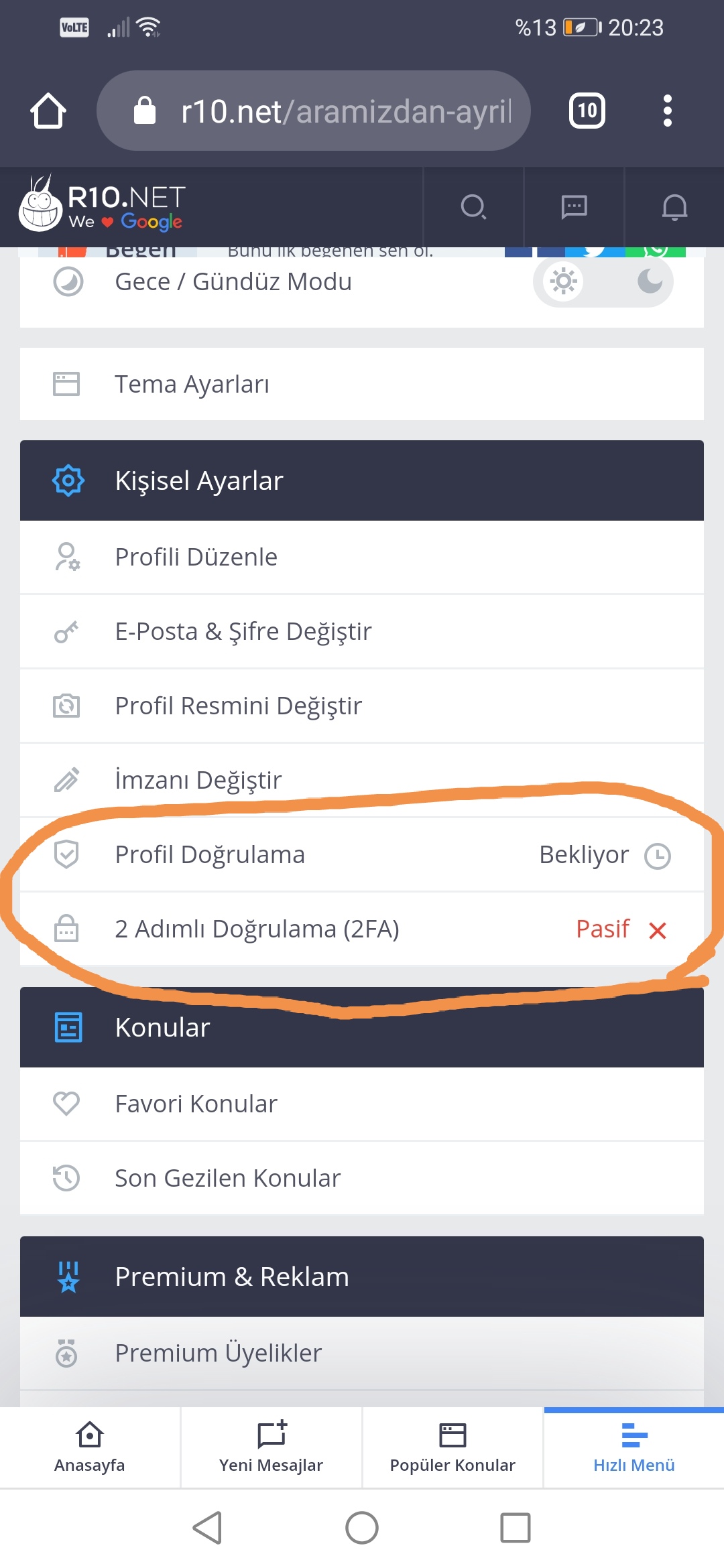Go to the Anasayfa tab
The width and height of the screenshot is (724, 1568).
(90, 1447)
